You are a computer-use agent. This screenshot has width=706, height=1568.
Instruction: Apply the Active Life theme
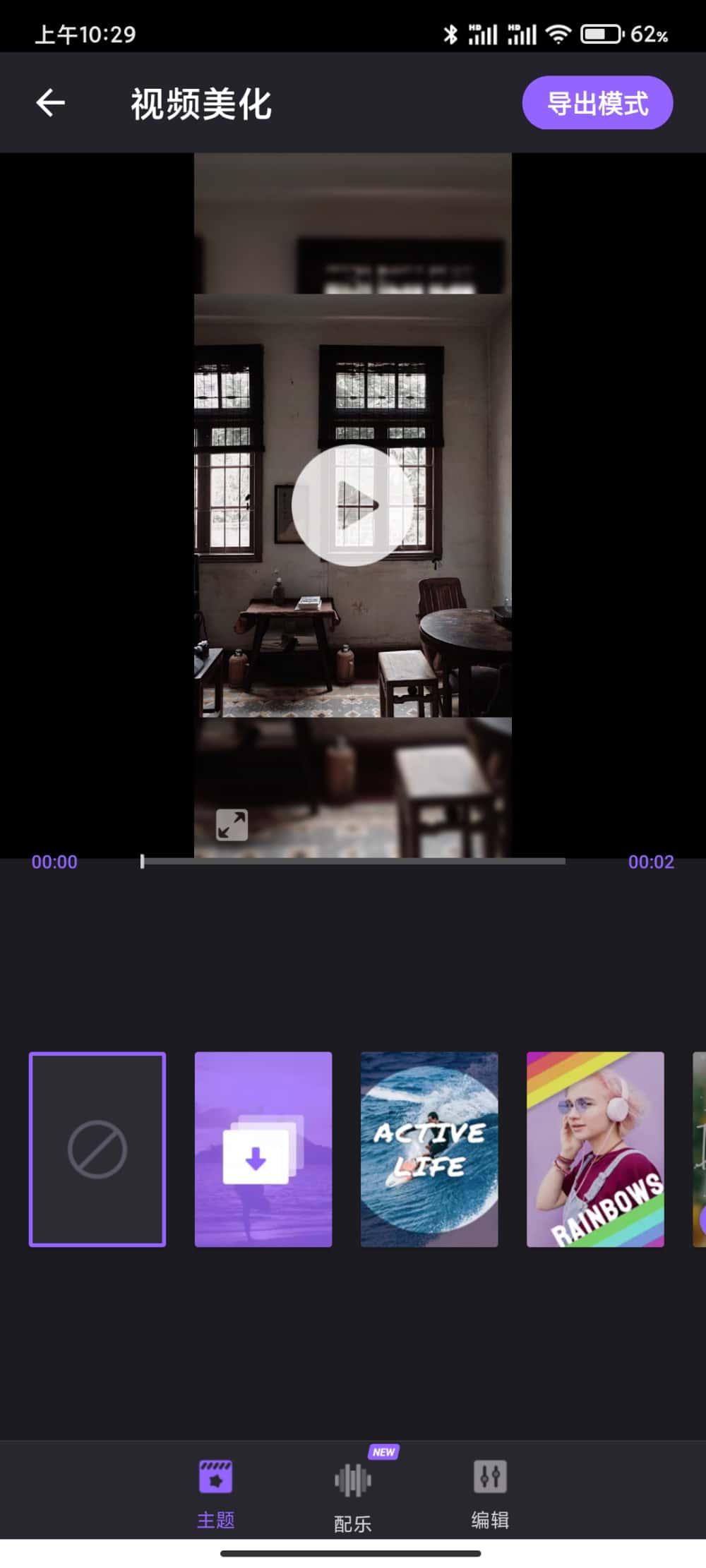tap(429, 1149)
